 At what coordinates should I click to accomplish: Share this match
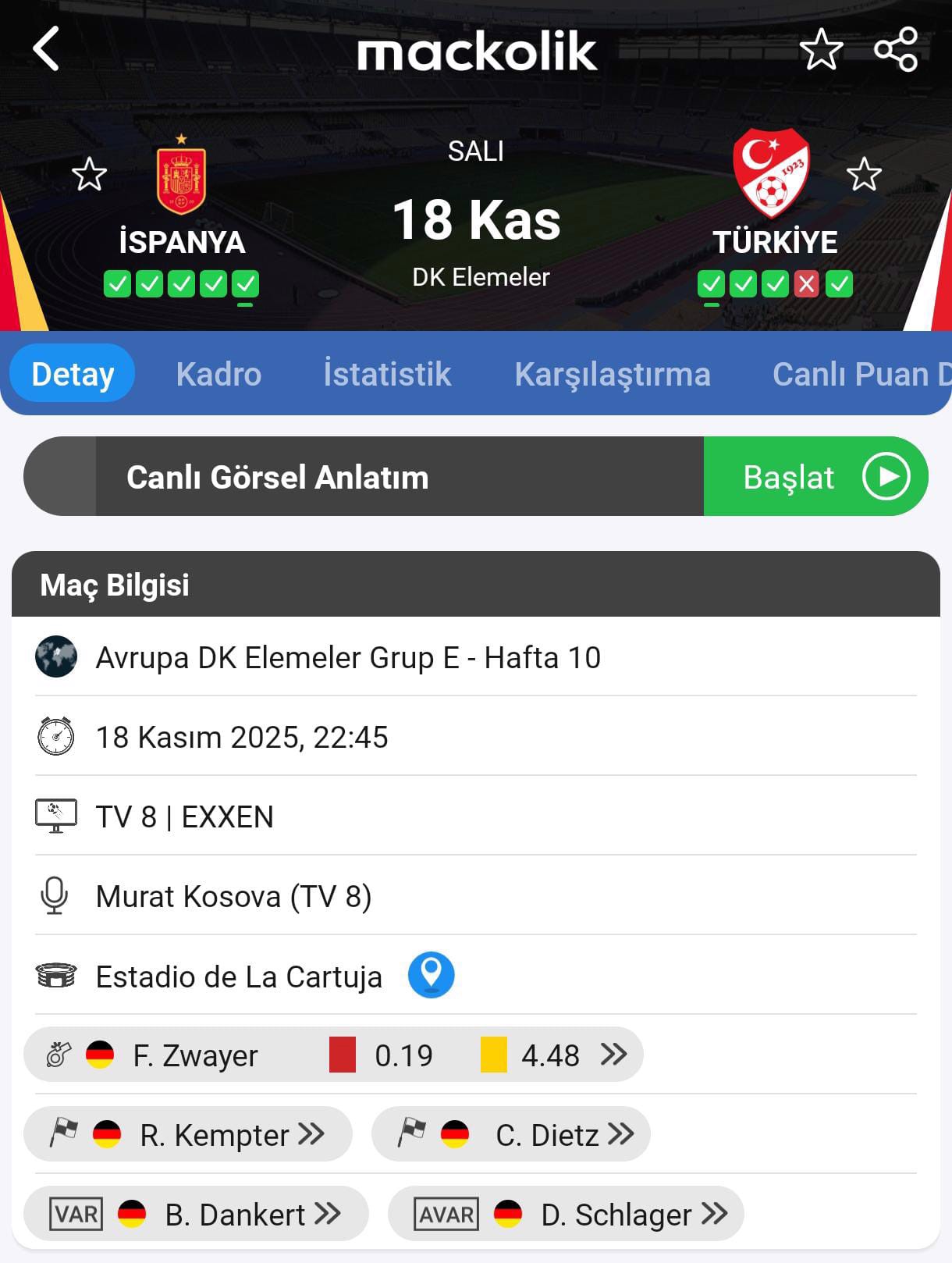896,50
